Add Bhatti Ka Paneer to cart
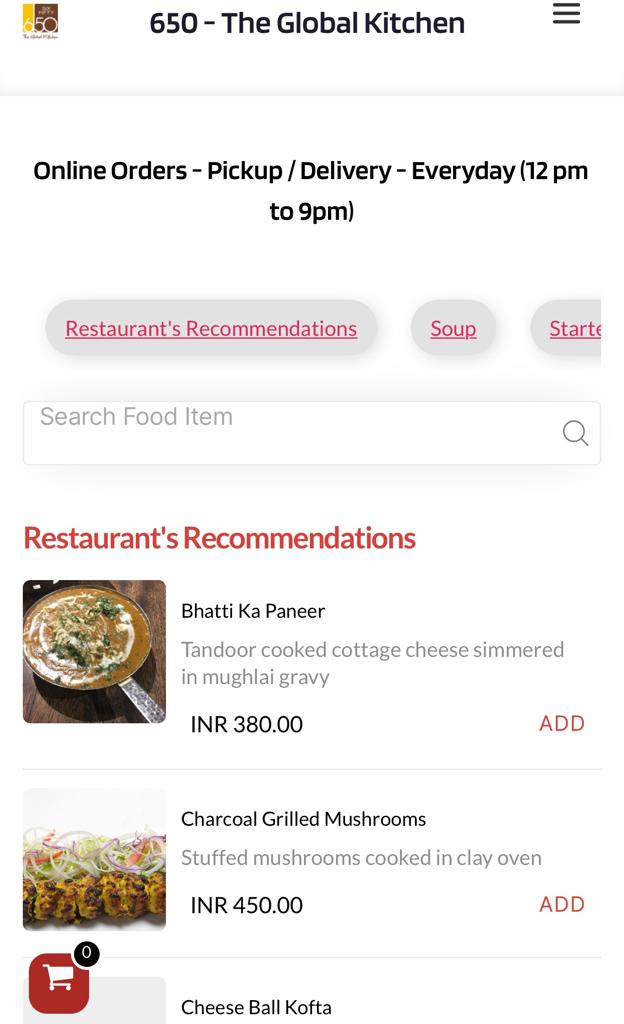624x1024 pixels. tap(562, 723)
